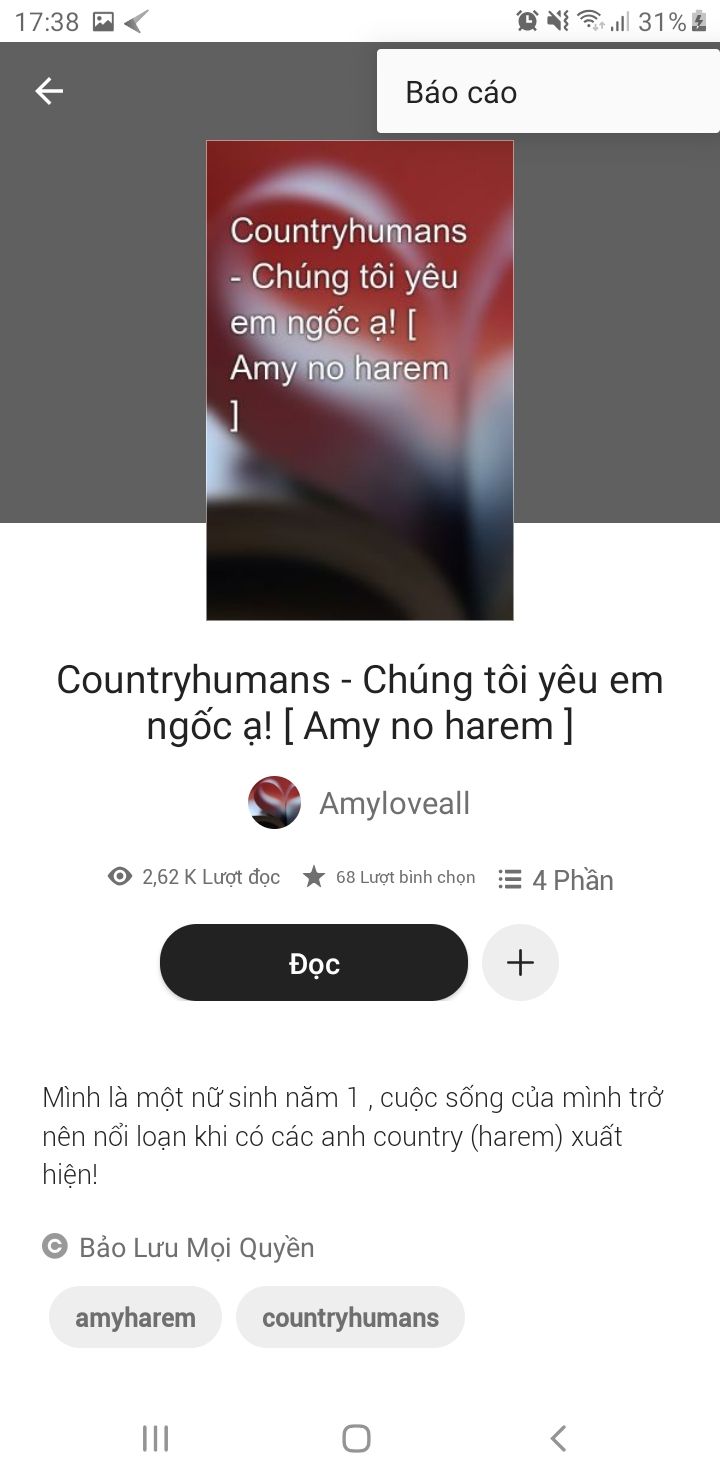View the 4 Phần chapter list
This screenshot has width=720, height=1480.
click(556, 879)
